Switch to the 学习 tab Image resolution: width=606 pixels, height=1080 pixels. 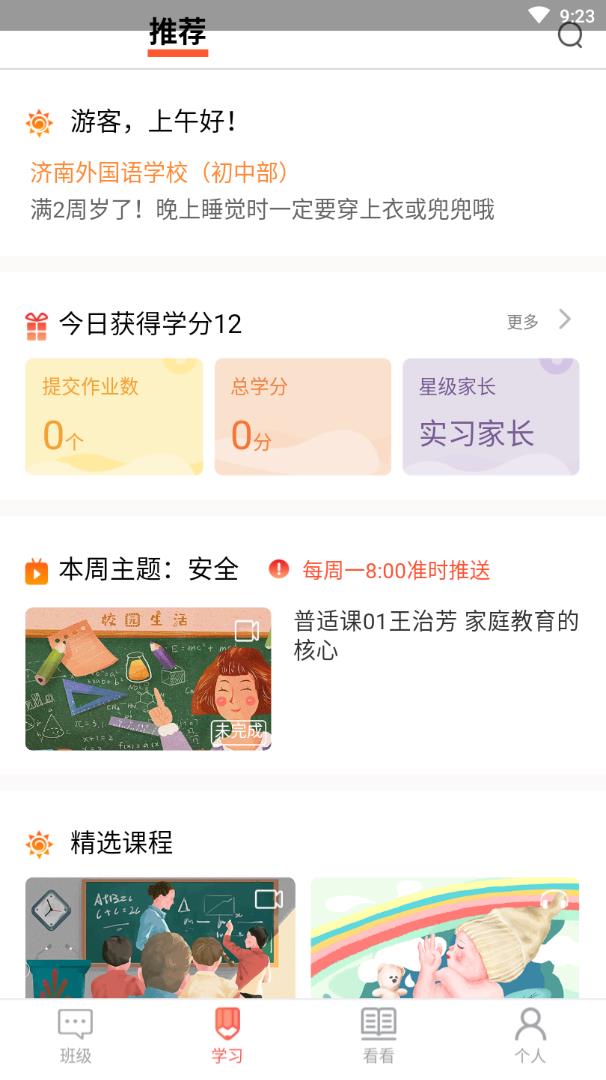[x=227, y=1036]
